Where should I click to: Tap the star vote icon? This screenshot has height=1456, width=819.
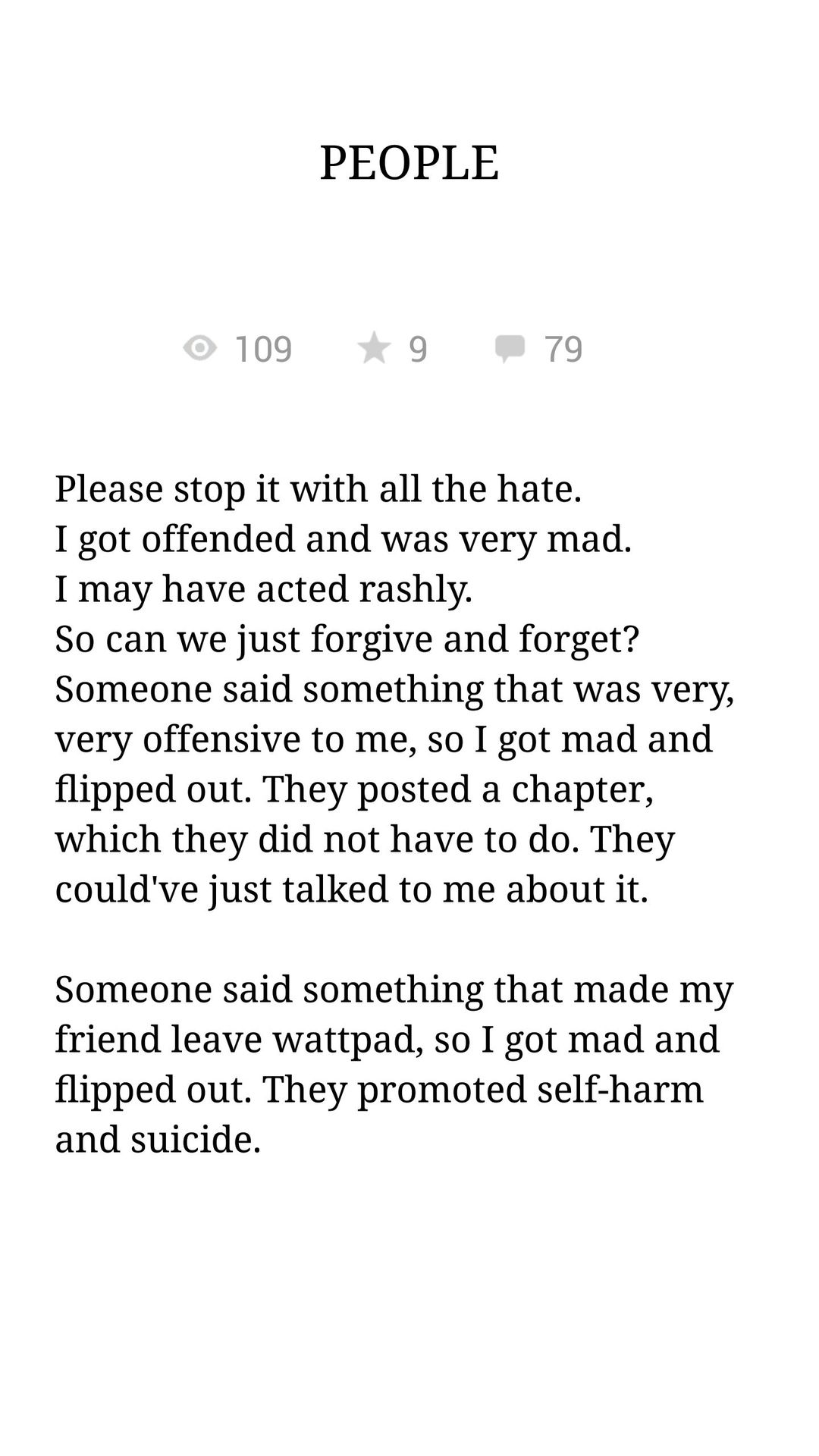(374, 349)
